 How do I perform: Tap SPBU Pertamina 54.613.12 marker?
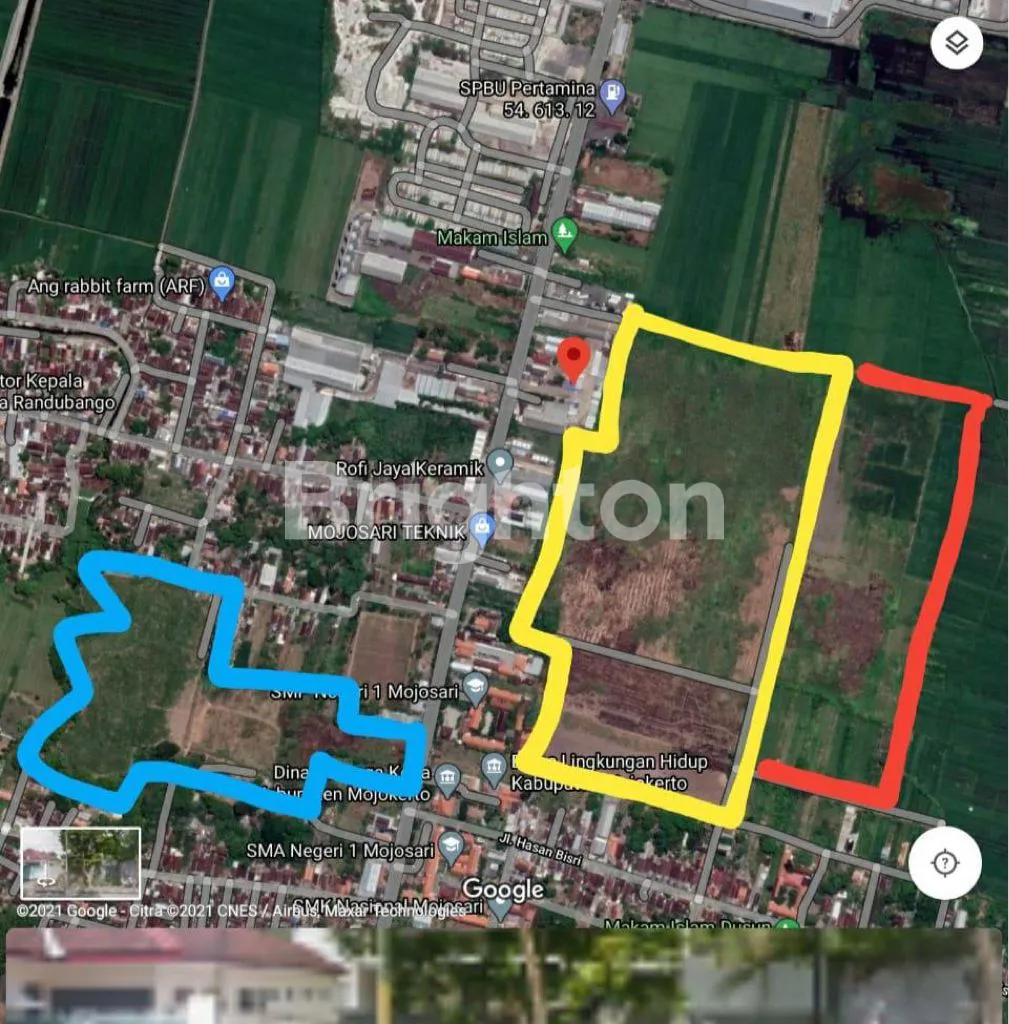pos(613,96)
